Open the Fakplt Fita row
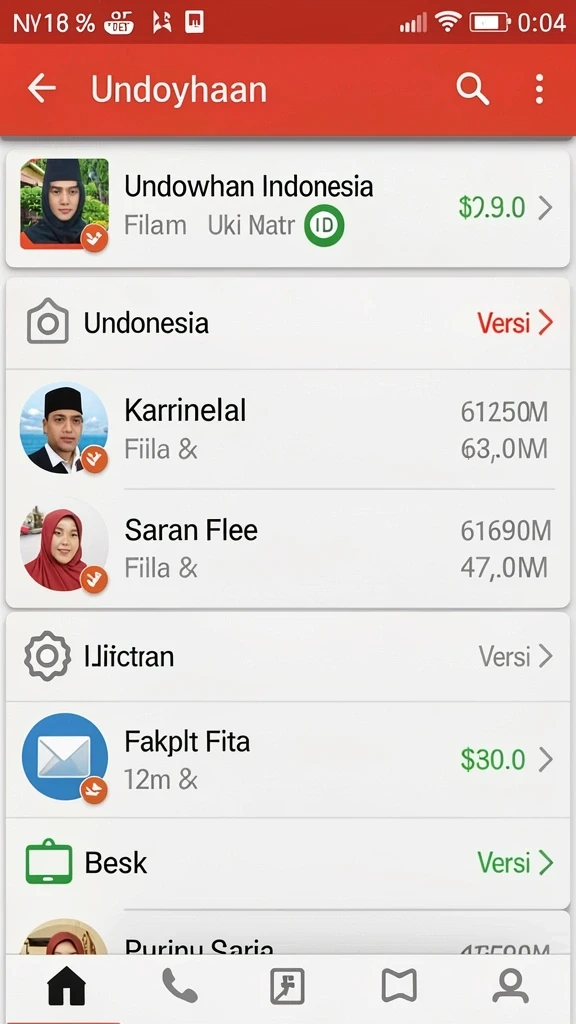The width and height of the screenshot is (576, 1024). [287, 760]
